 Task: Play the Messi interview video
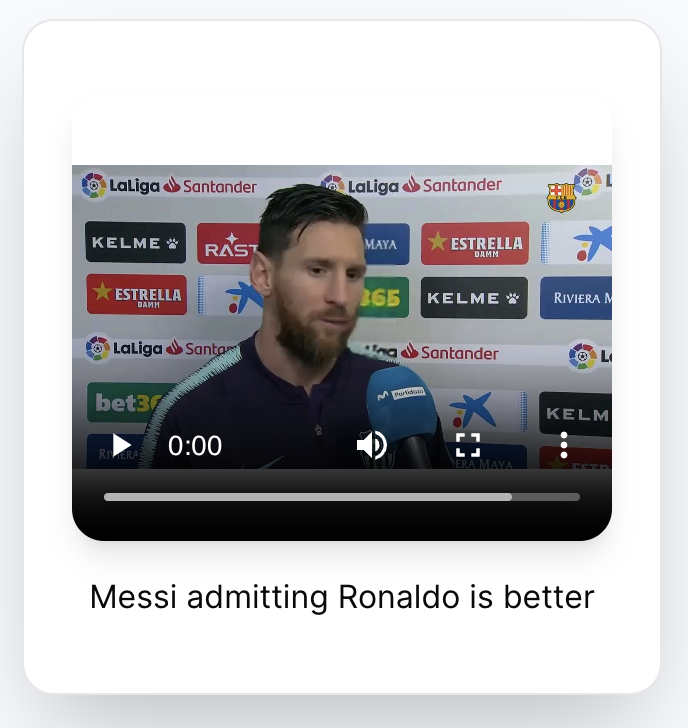coord(122,446)
